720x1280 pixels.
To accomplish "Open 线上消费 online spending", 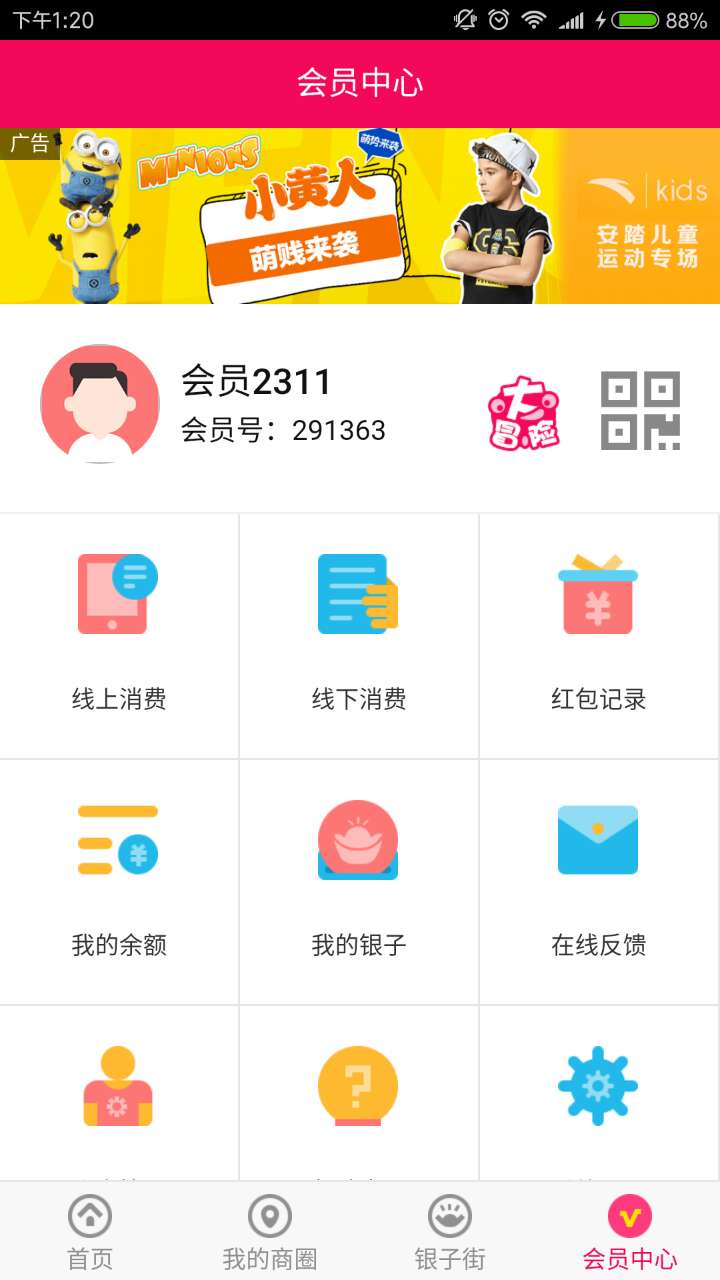I will tap(119, 636).
